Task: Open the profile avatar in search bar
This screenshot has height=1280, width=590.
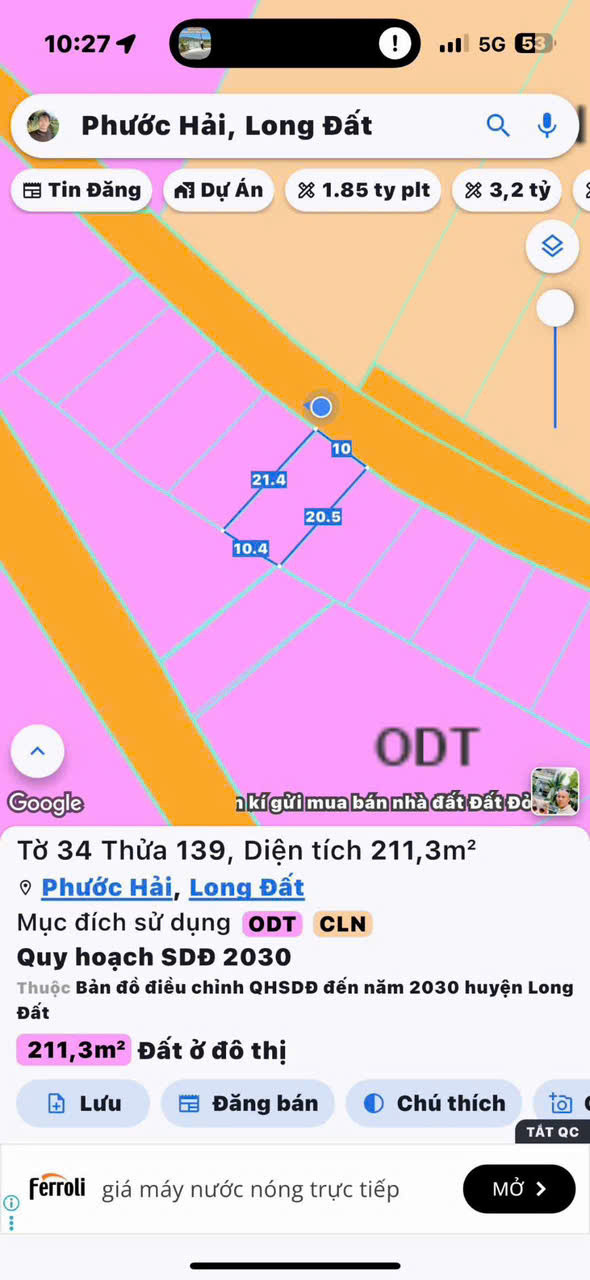Action: click(x=42, y=126)
